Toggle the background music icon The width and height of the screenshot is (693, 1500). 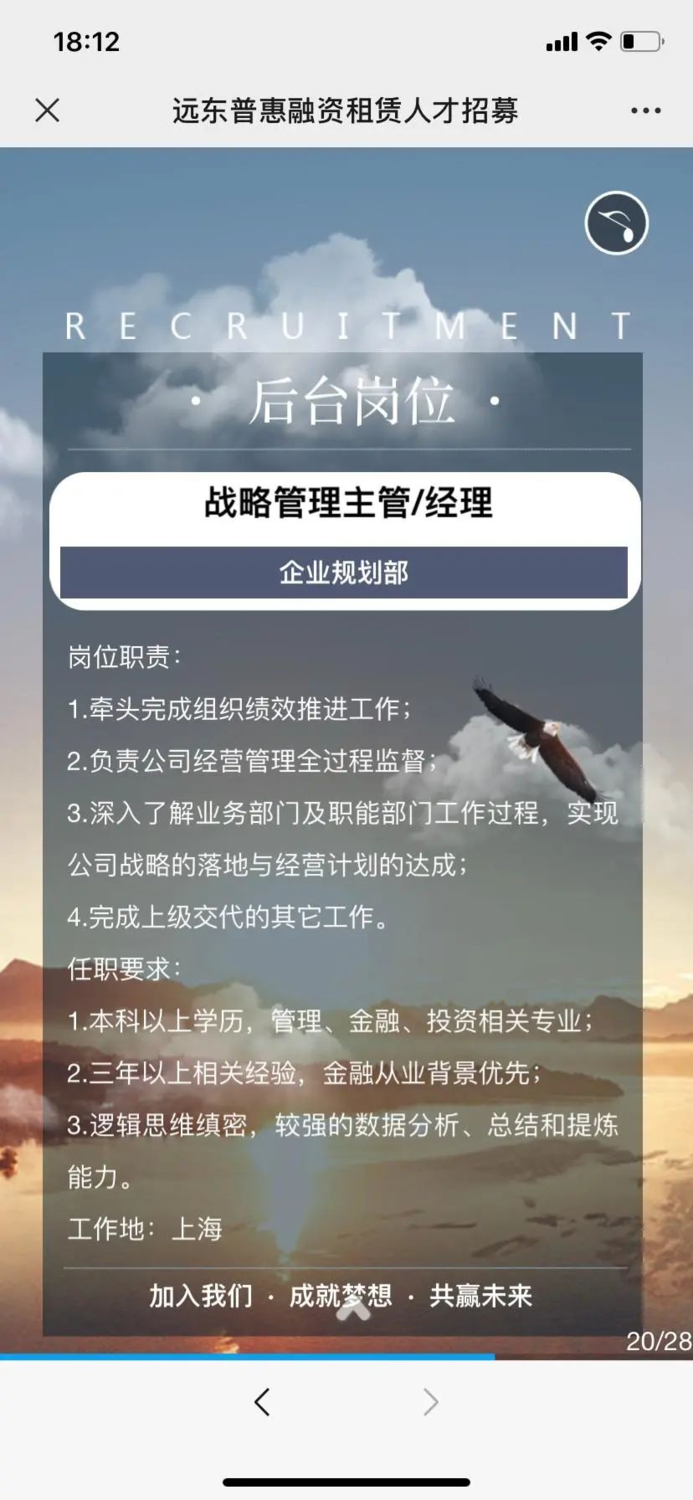[x=617, y=223]
